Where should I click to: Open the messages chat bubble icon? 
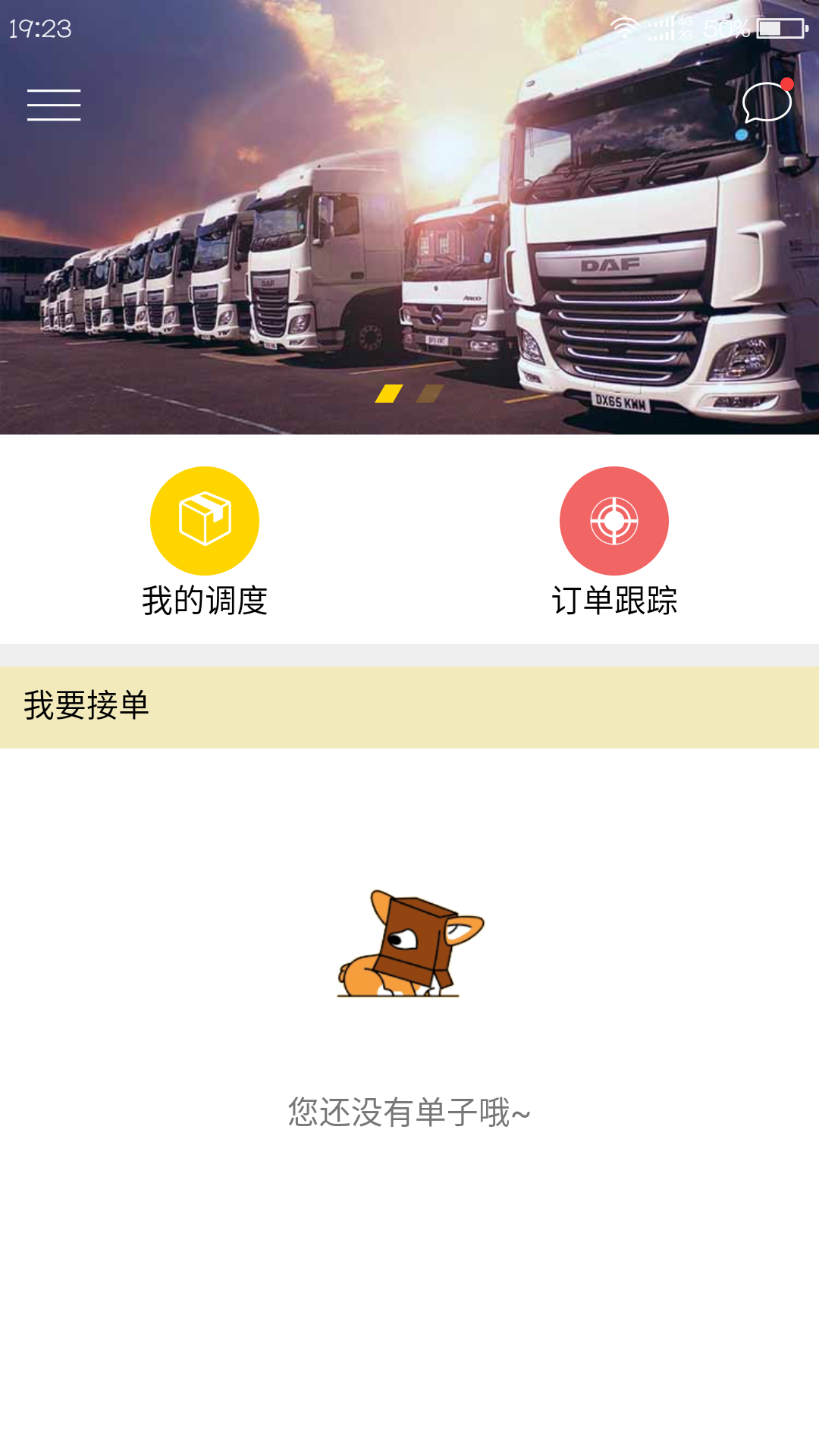(x=767, y=102)
